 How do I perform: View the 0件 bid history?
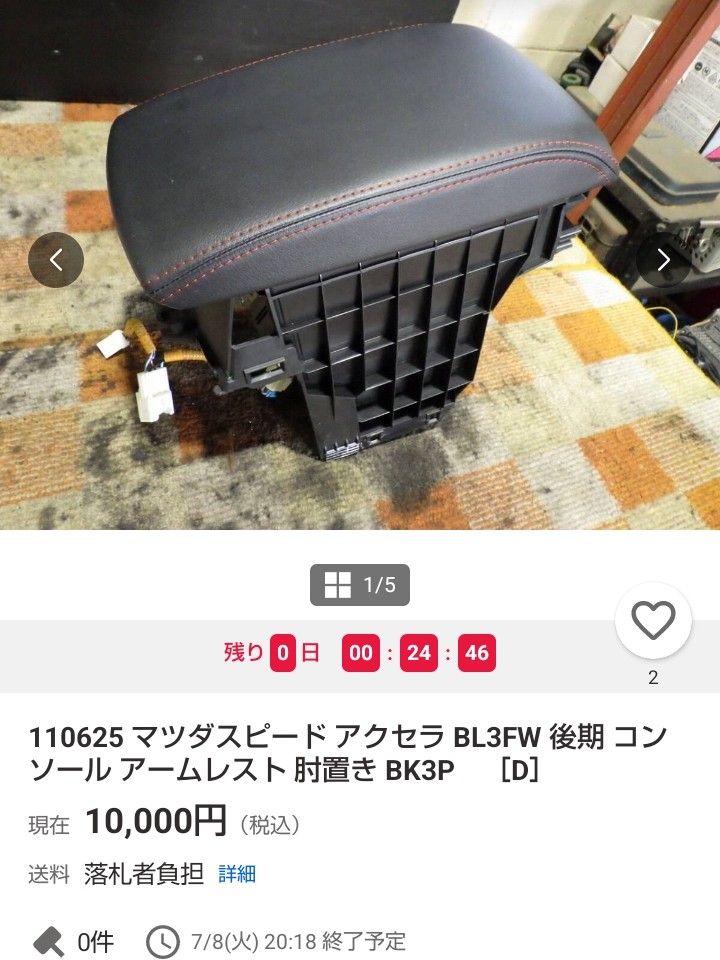(76, 941)
